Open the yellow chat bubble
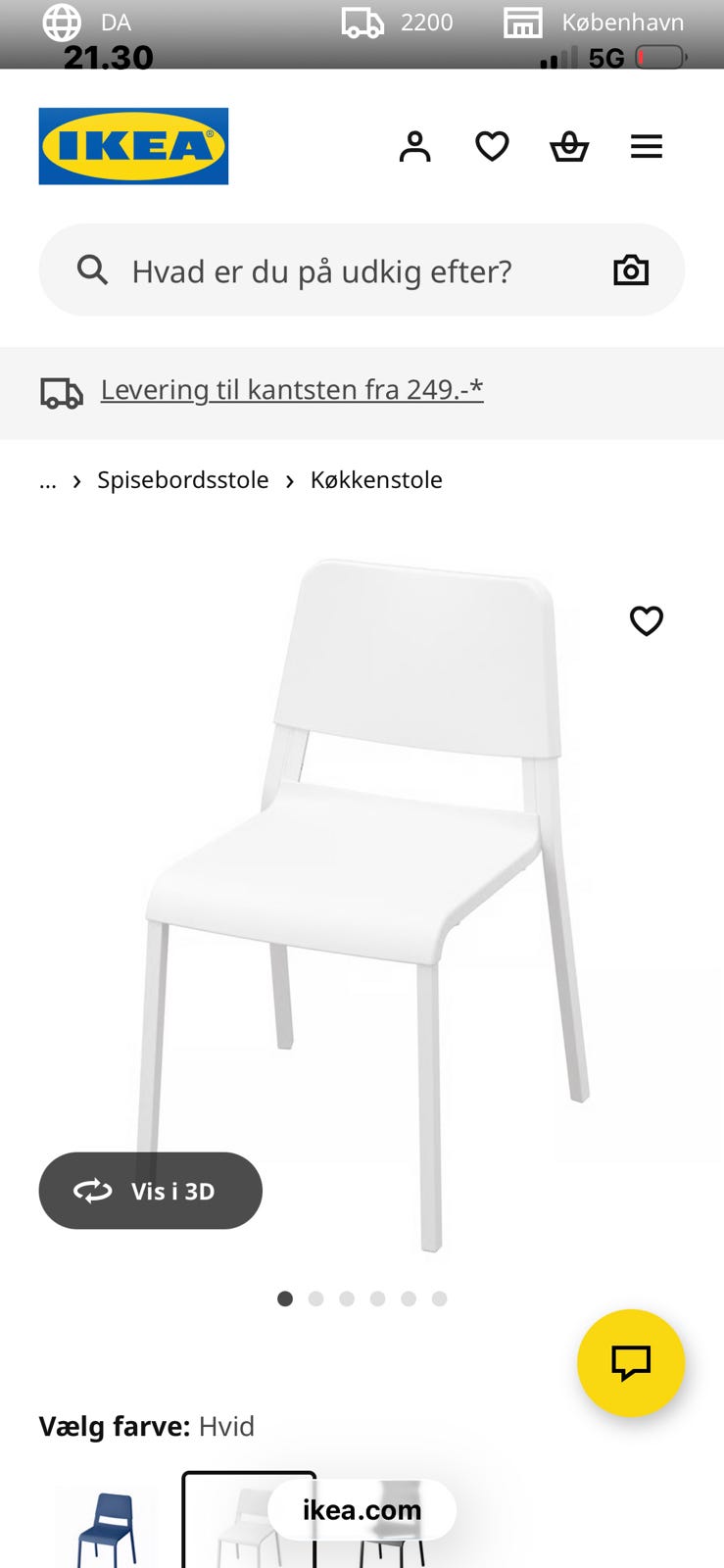The image size is (724, 1568). coord(631,1362)
